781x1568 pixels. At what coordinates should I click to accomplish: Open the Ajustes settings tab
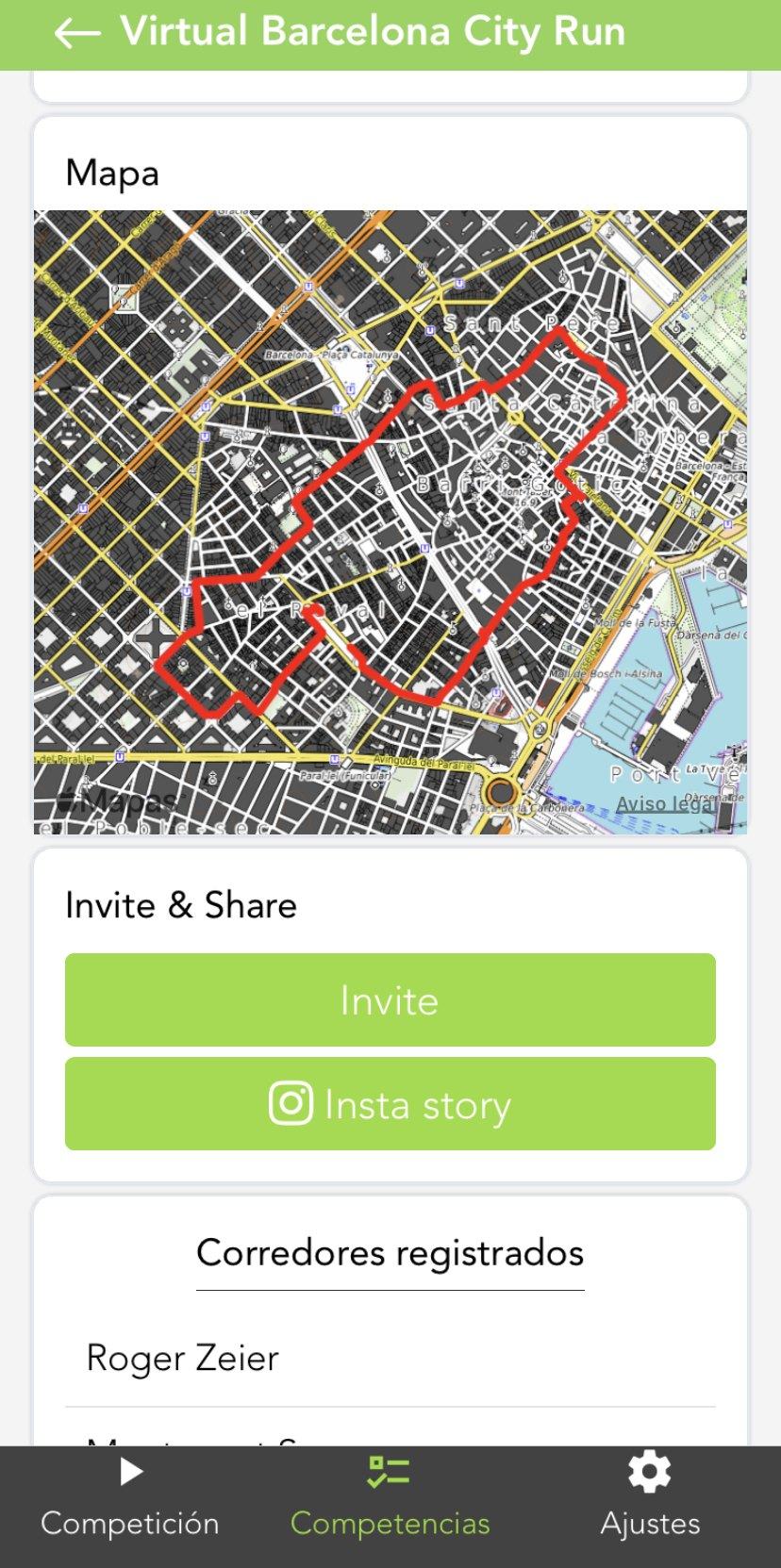pyautogui.click(x=650, y=1499)
